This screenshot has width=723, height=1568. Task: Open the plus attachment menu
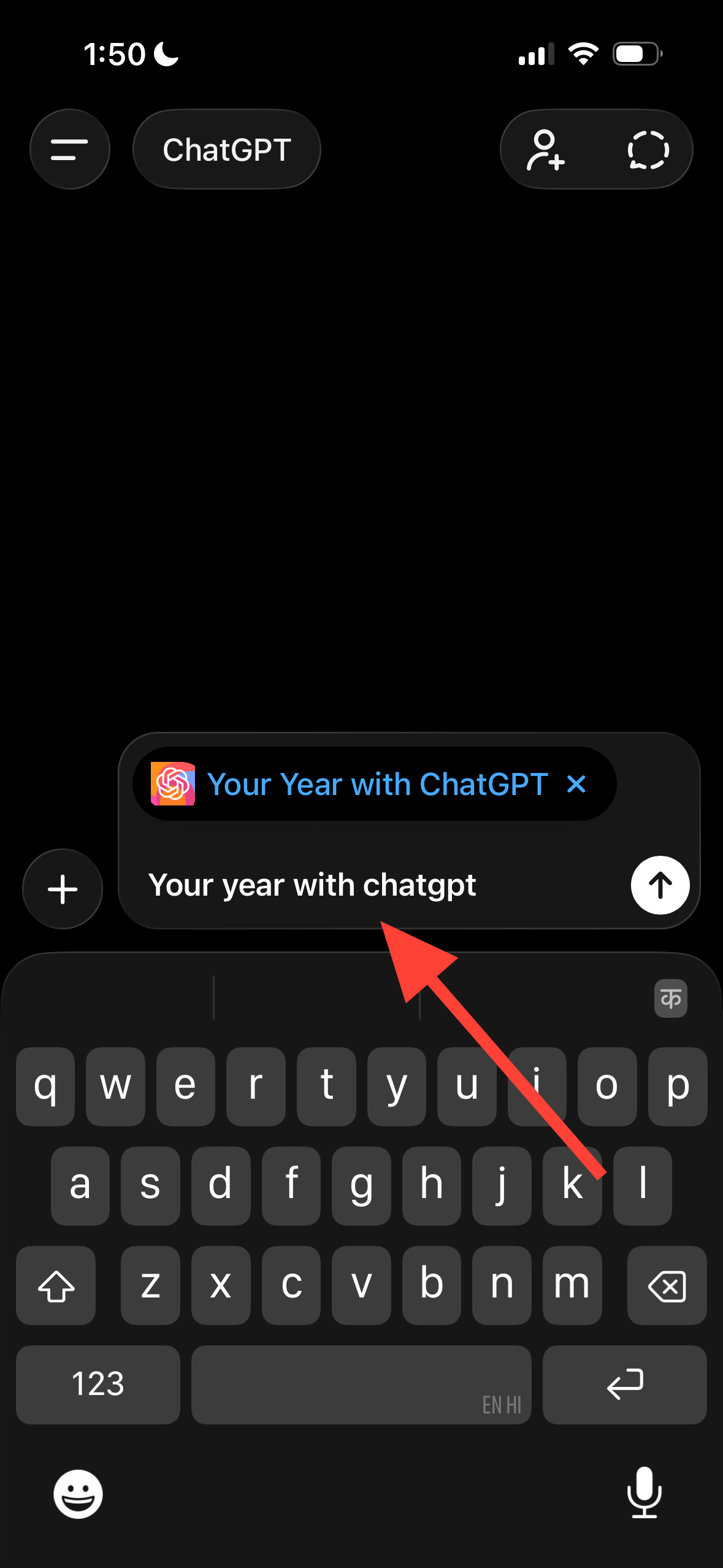tap(63, 889)
